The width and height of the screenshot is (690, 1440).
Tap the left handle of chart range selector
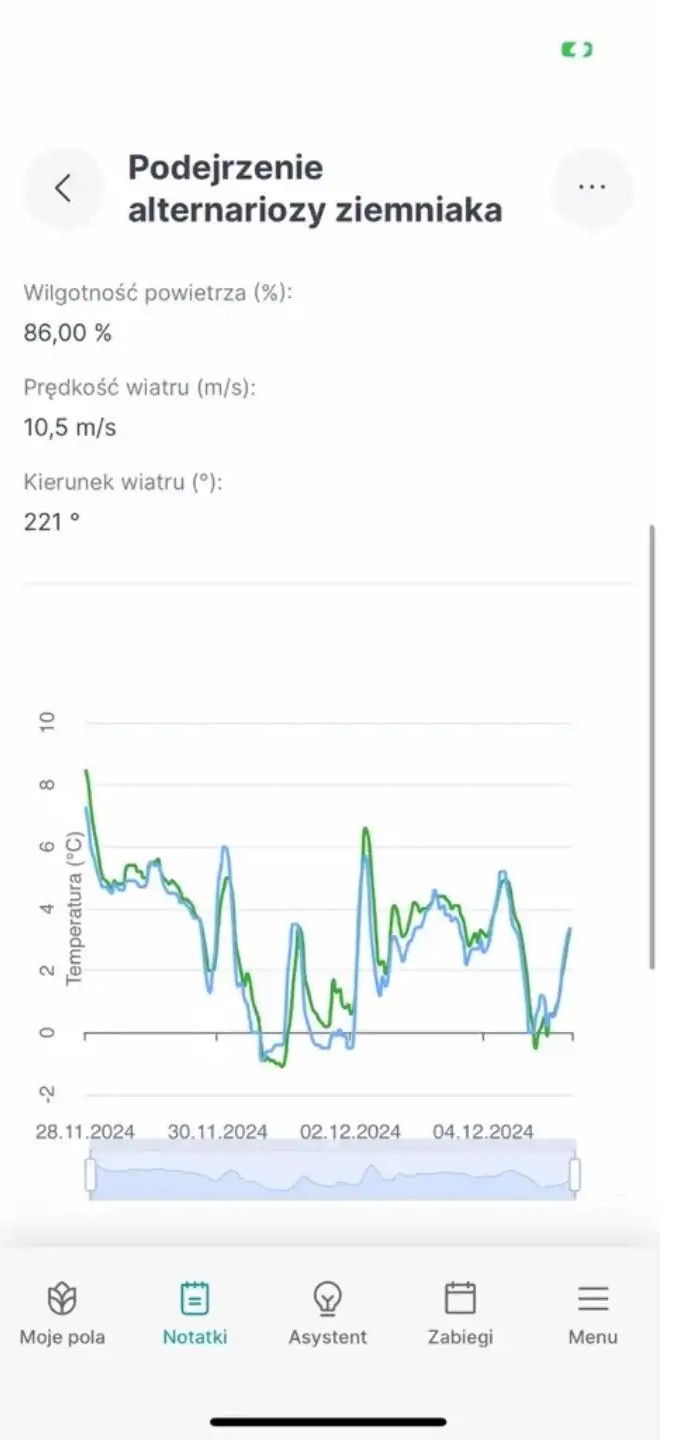point(91,1175)
